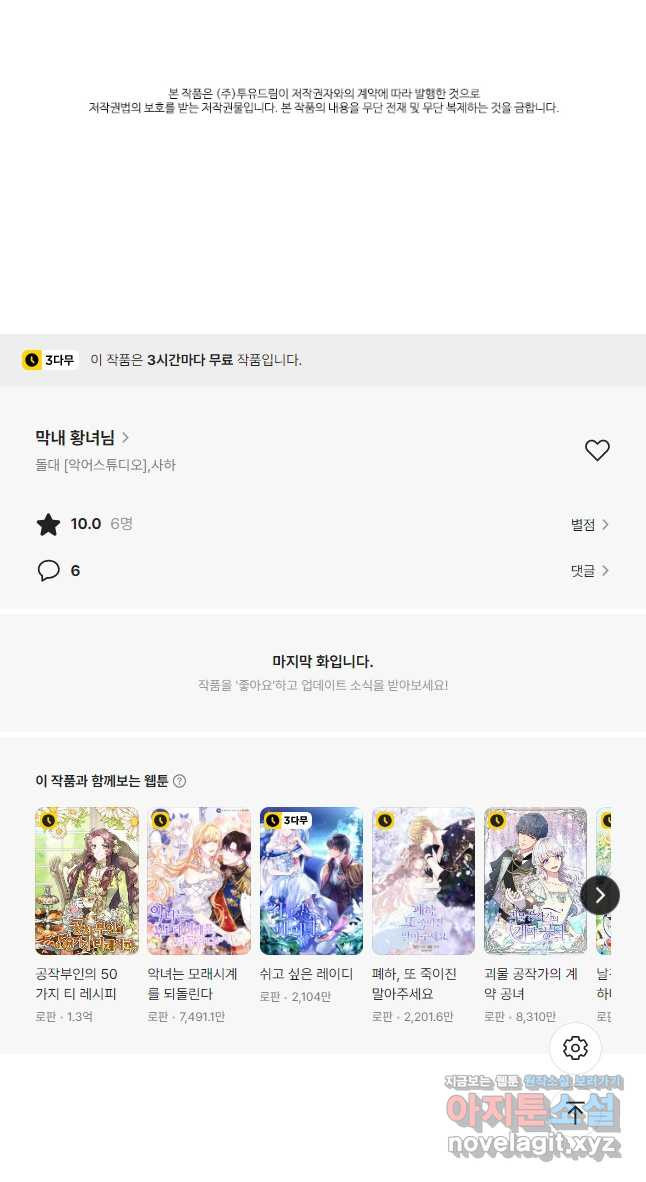Open 괴물 공작가의 계약 공녀 webtoon
The image size is (646, 1182).
535,881
